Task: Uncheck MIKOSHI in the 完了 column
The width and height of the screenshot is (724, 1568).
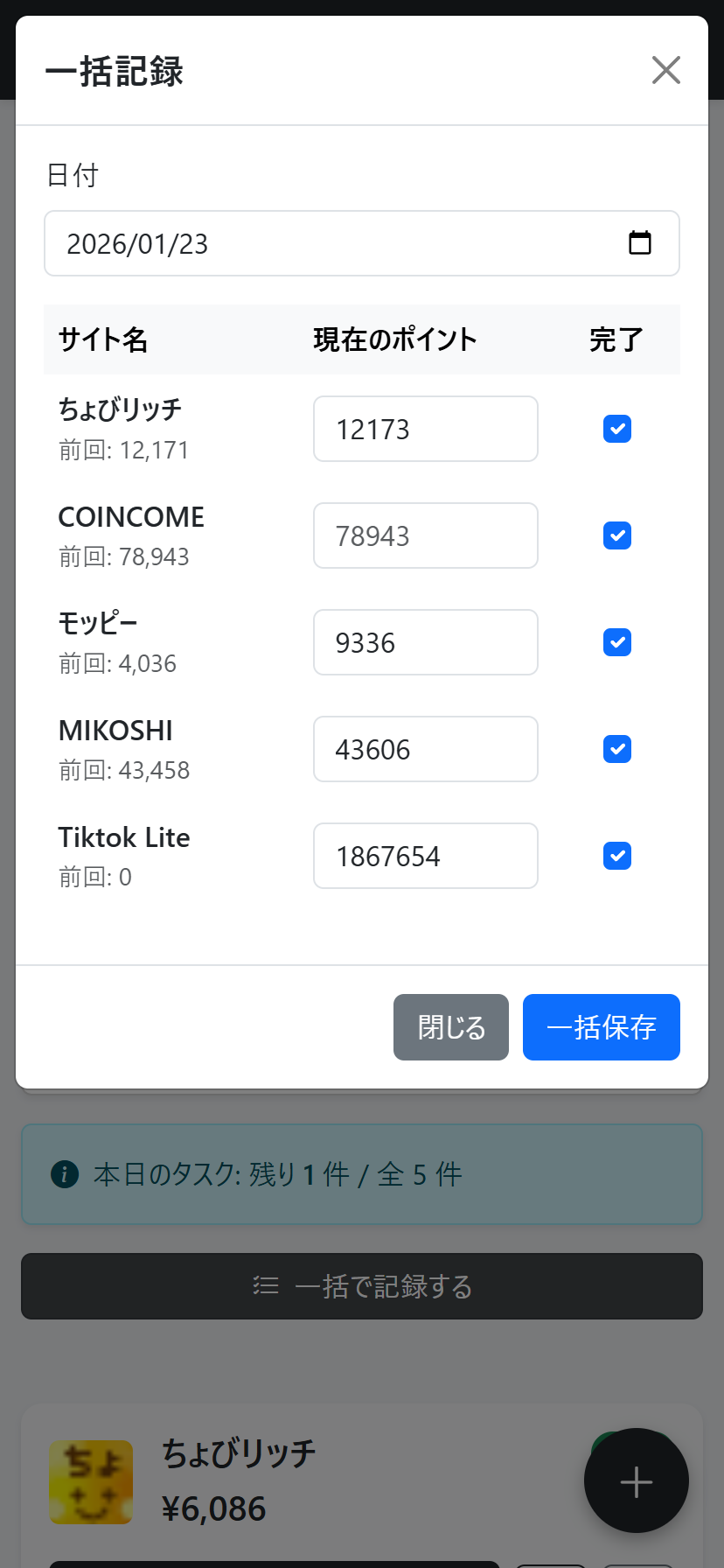Action: (x=616, y=749)
